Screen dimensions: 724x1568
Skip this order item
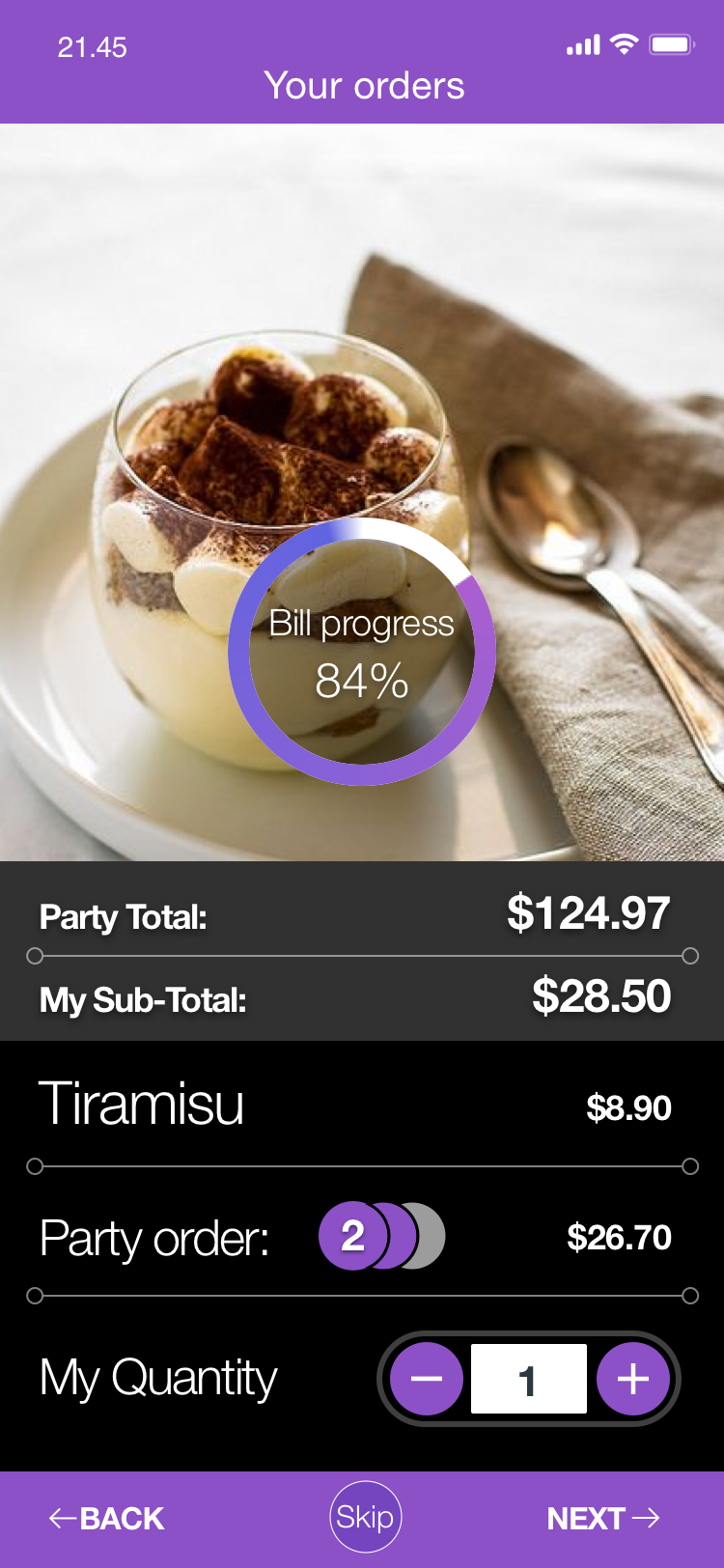point(365,1517)
